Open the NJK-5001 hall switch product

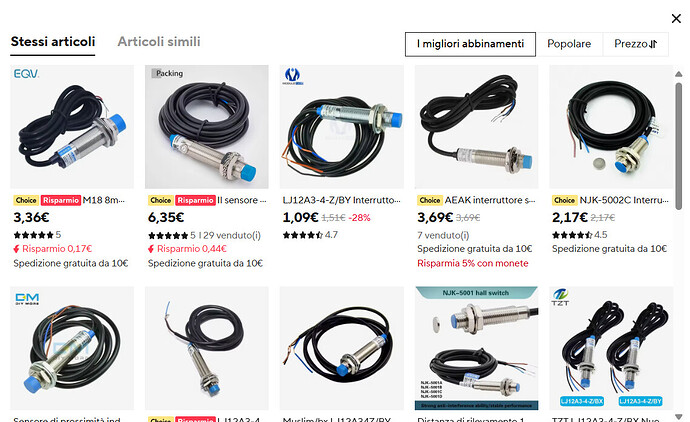pyautogui.click(x=476, y=348)
